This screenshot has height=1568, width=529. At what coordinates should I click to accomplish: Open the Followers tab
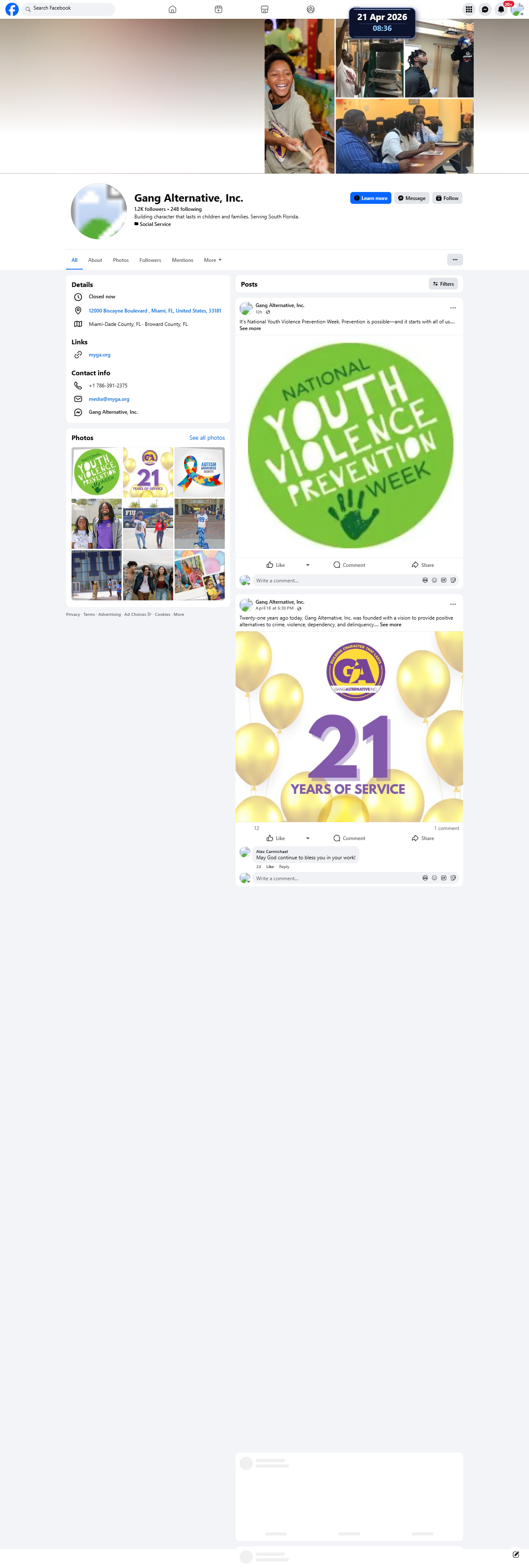tap(150, 260)
